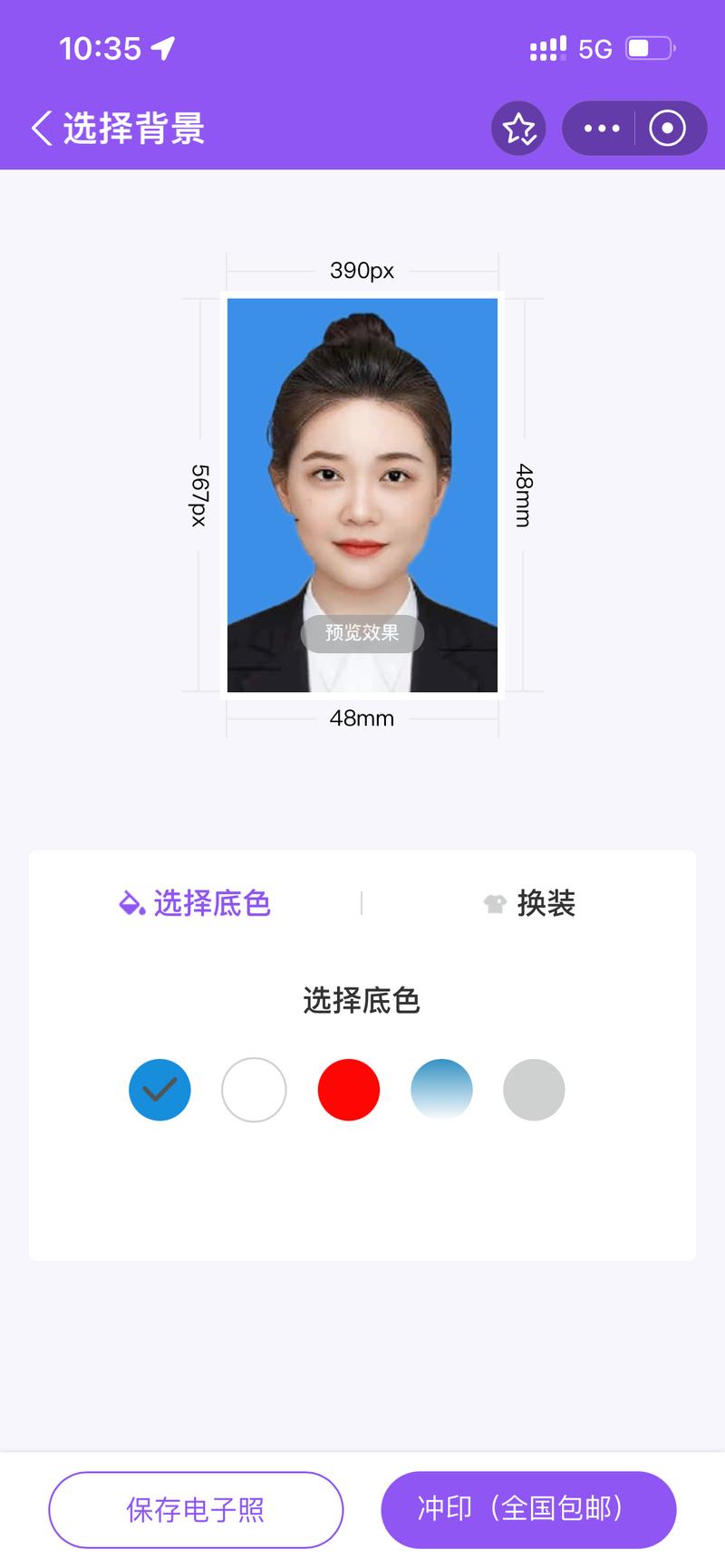725x1568 pixels.
Task: Select the gray background color
Action: [x=534, y=1090]
